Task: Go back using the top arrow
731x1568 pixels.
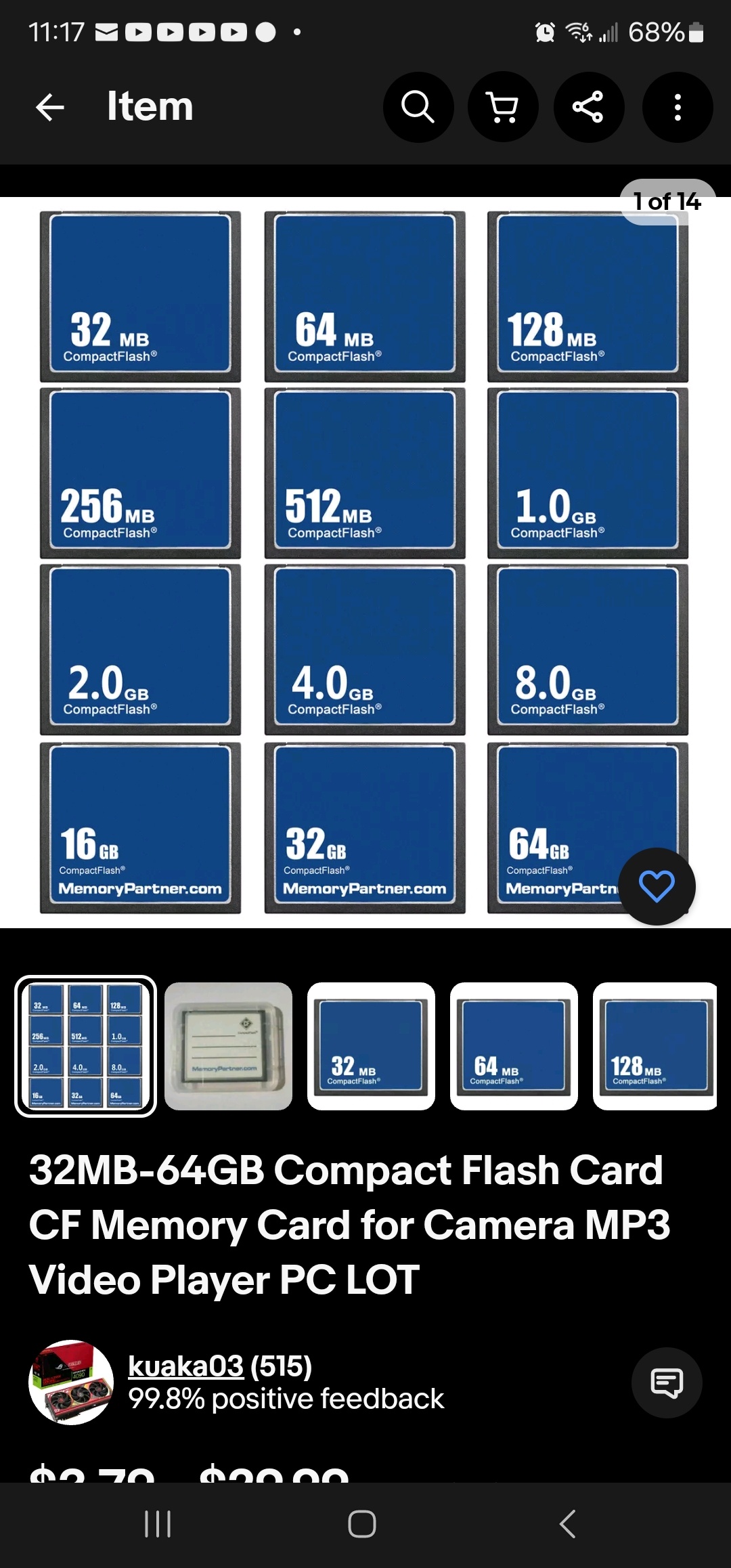Action: (x=50, y=107)
